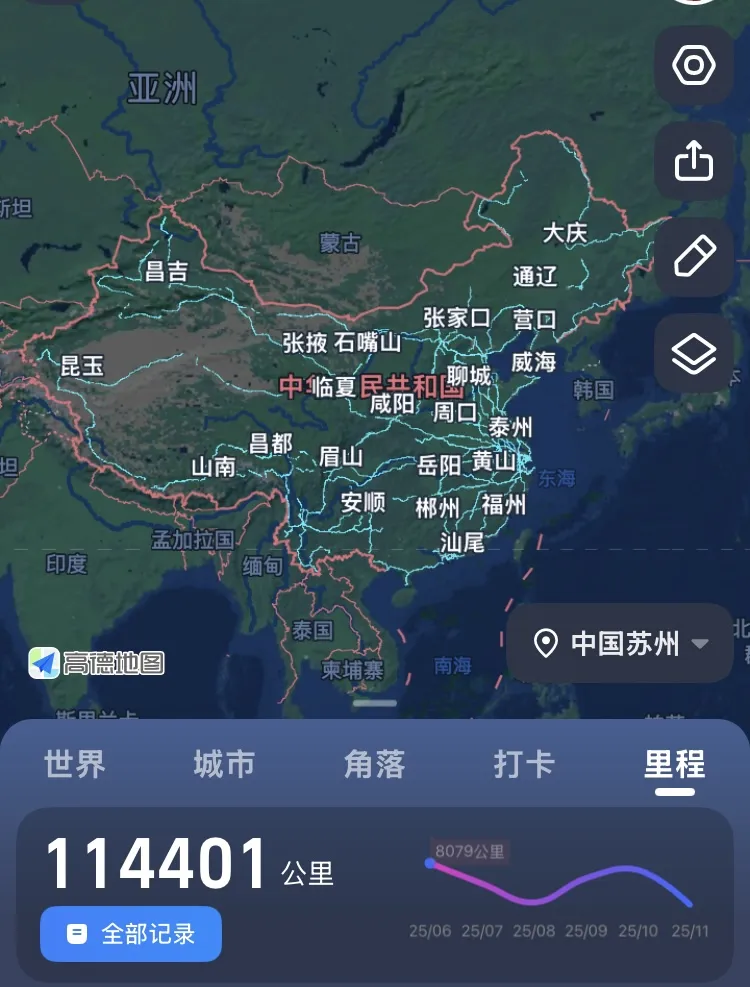Viewport: 750px width, 987px height.
Task: Expand the 中国苏州 location dropdown
Action: pyautogui.click(x=620, y=643)
